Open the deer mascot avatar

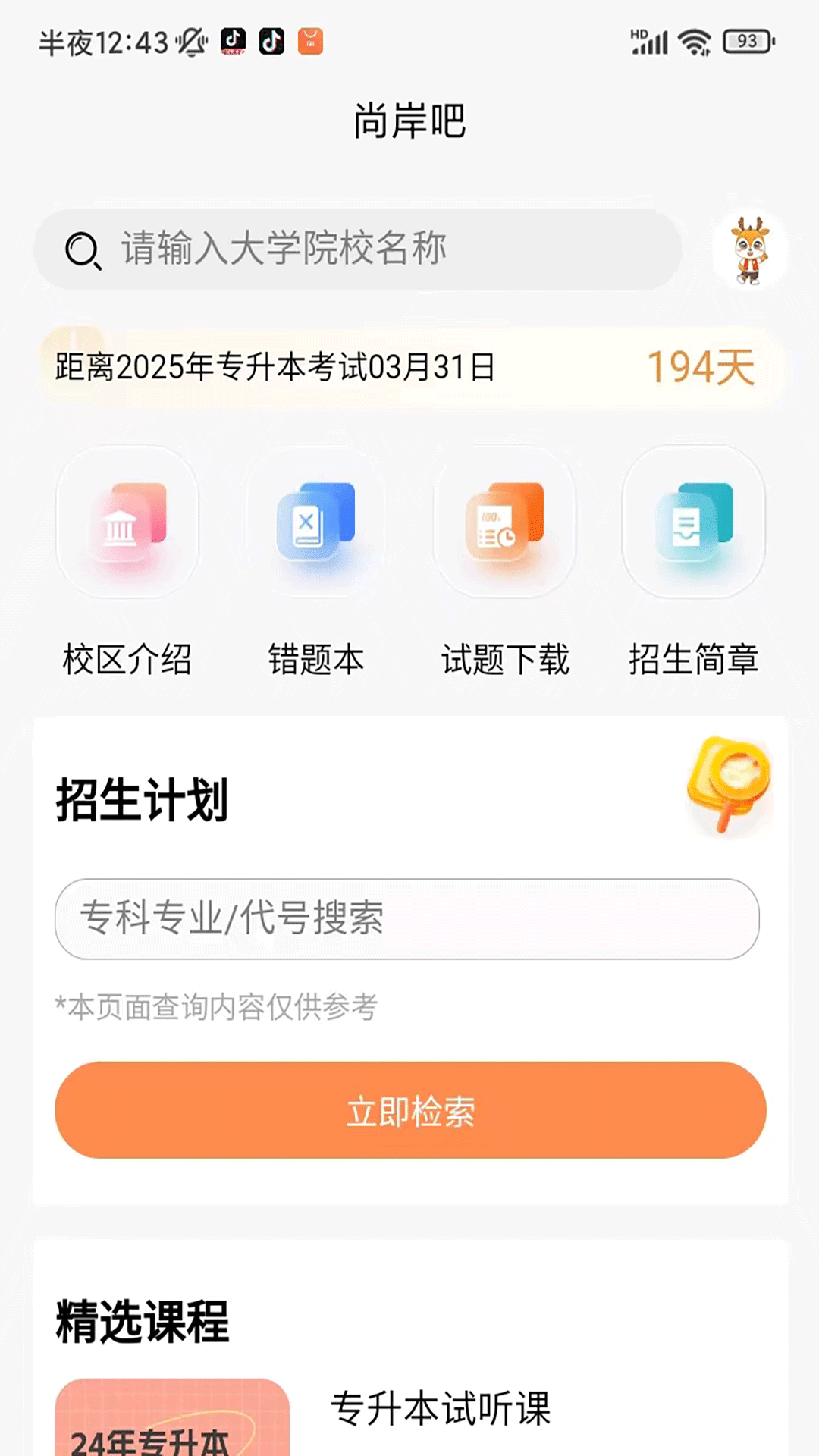[x=749, y=249]
